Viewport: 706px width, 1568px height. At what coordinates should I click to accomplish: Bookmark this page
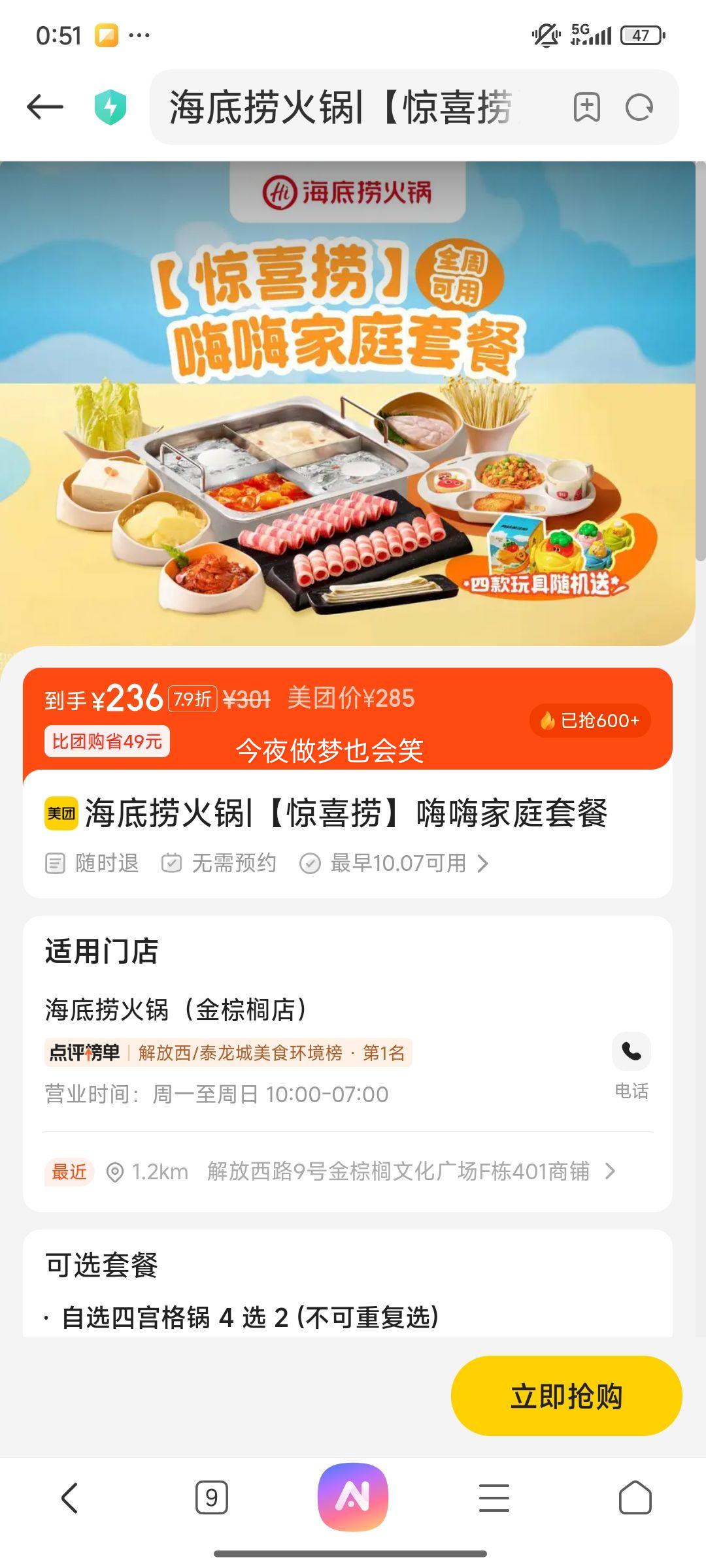[586, 107]
